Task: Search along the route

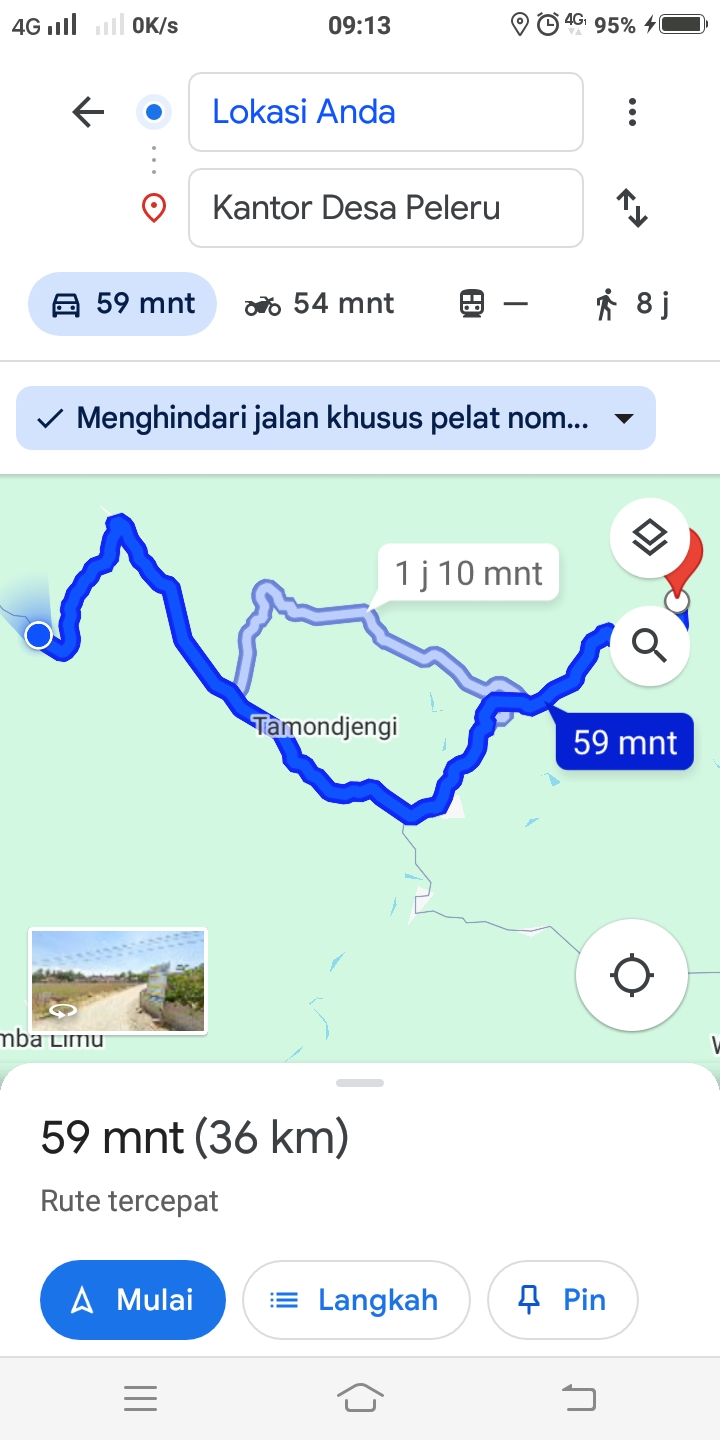Action: pyautogui.click(x=650, y=647)
